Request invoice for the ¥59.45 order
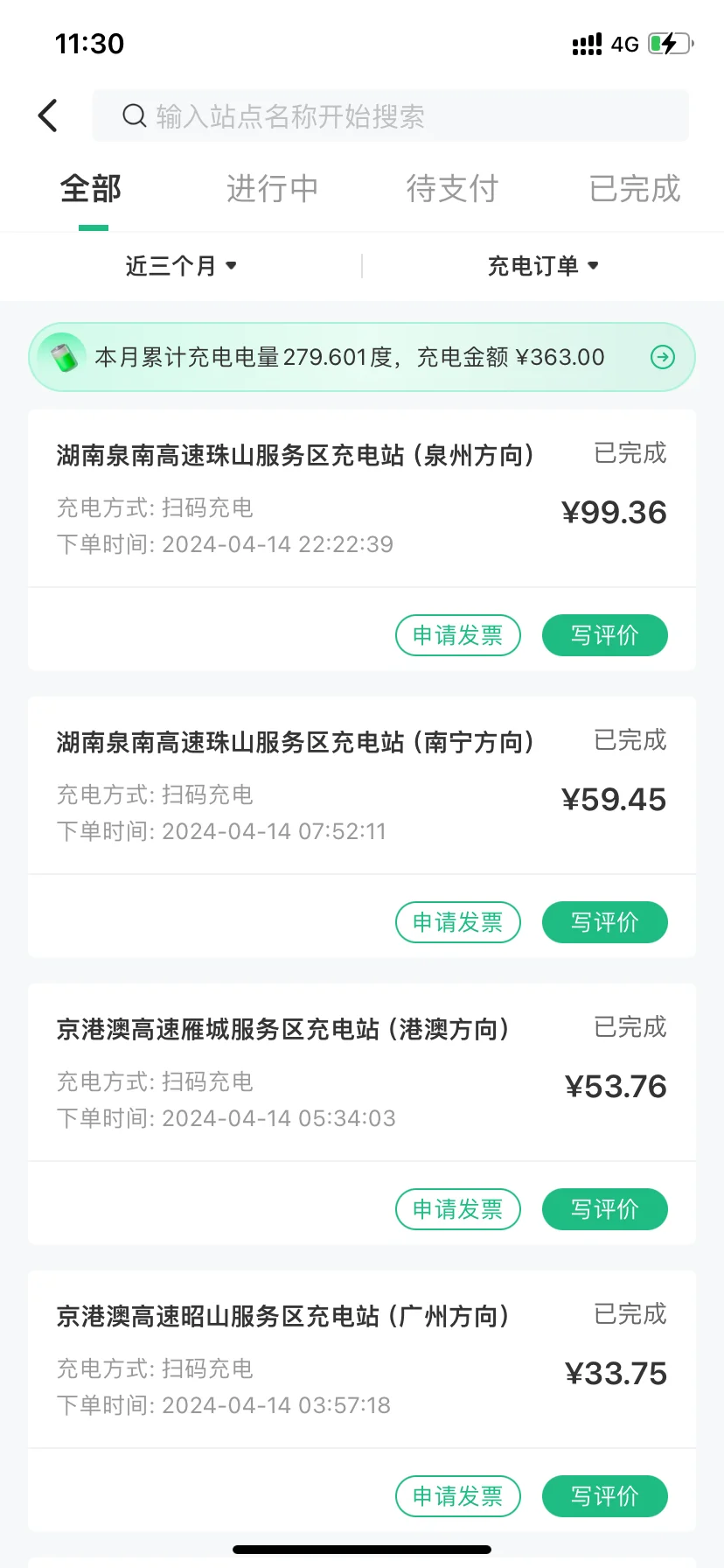724x1568 pixels. click(458, 922)
